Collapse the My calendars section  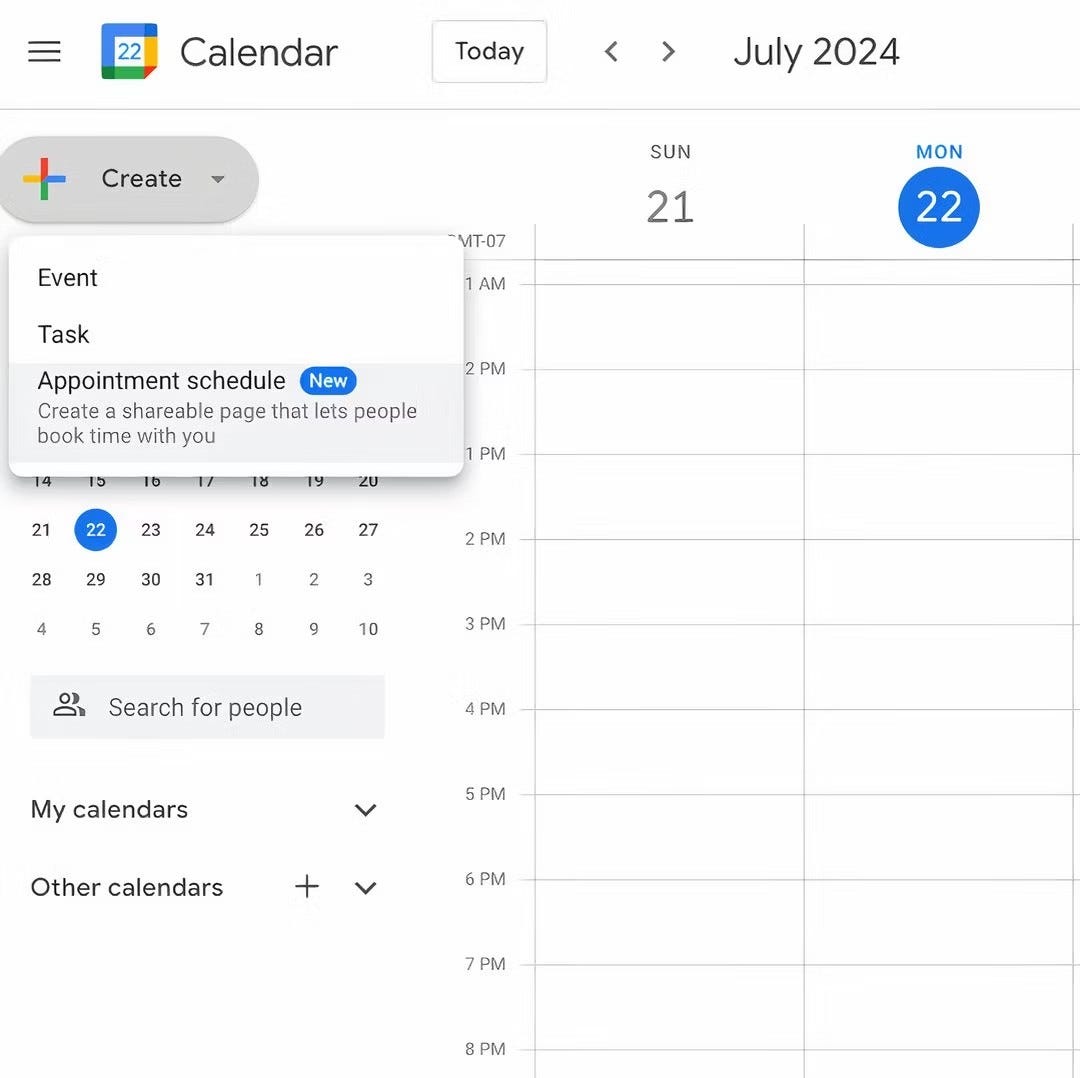[366, 810]
